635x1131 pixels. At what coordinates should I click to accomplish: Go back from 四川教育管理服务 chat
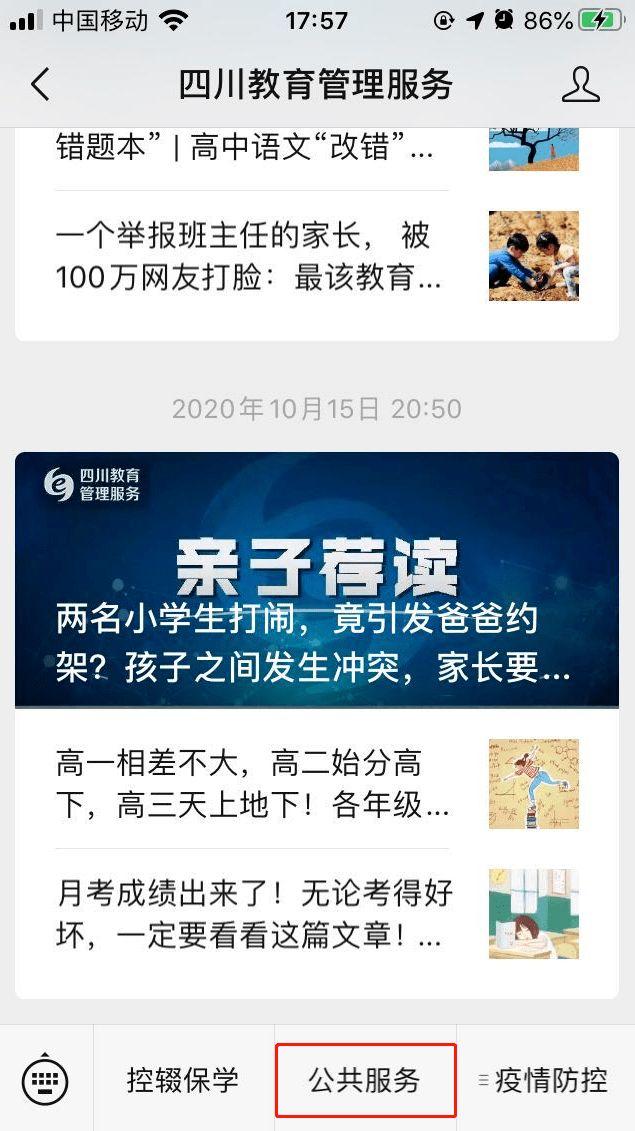click(40, 84)
